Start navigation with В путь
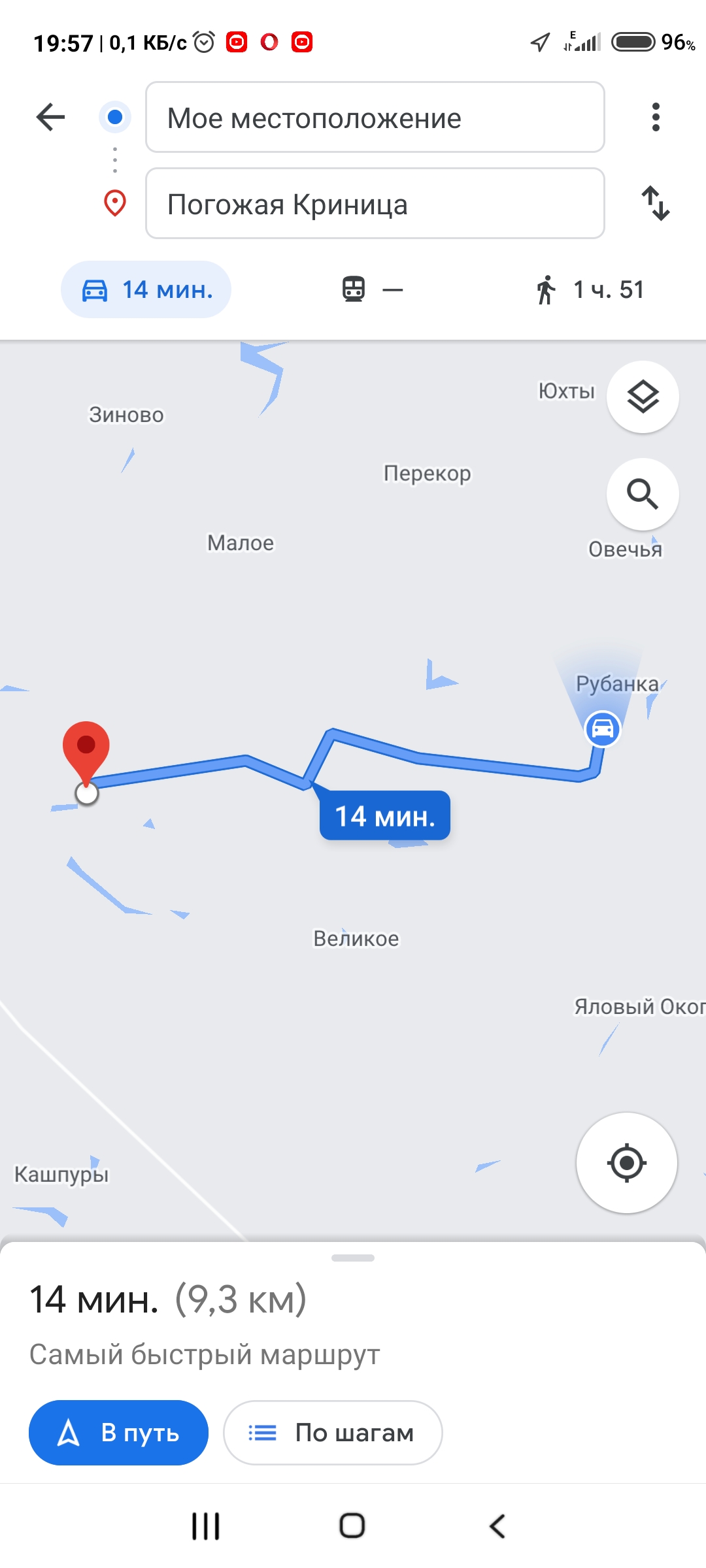This screenshot has width=706, height=1568. pyautogui.click(x=118, y=1433)
